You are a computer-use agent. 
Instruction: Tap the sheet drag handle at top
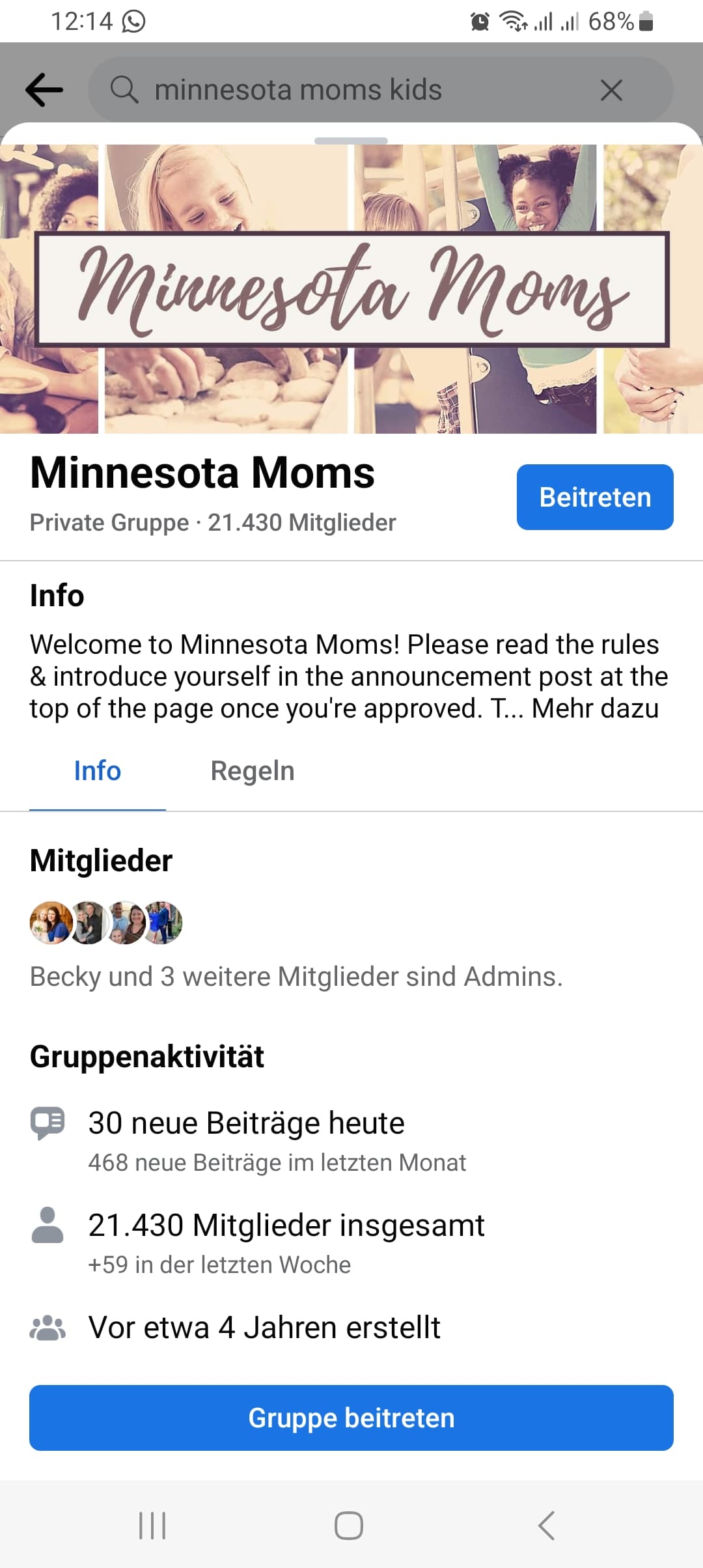tap(351, 141)
